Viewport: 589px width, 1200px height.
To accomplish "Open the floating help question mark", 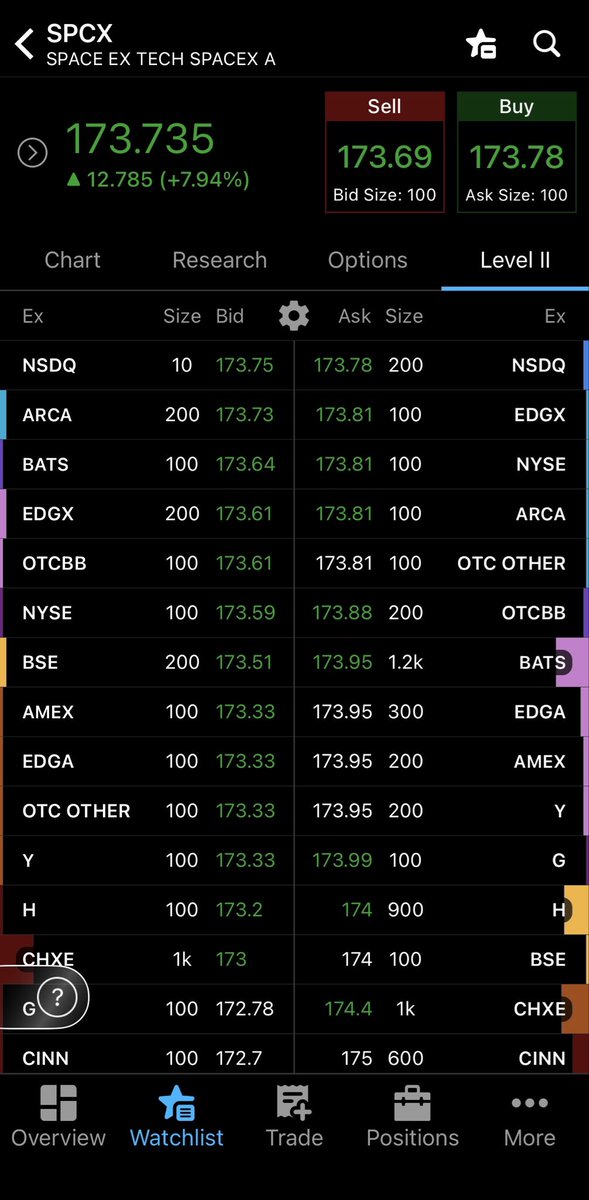I will pyautogui.click(x=58, y=996).
